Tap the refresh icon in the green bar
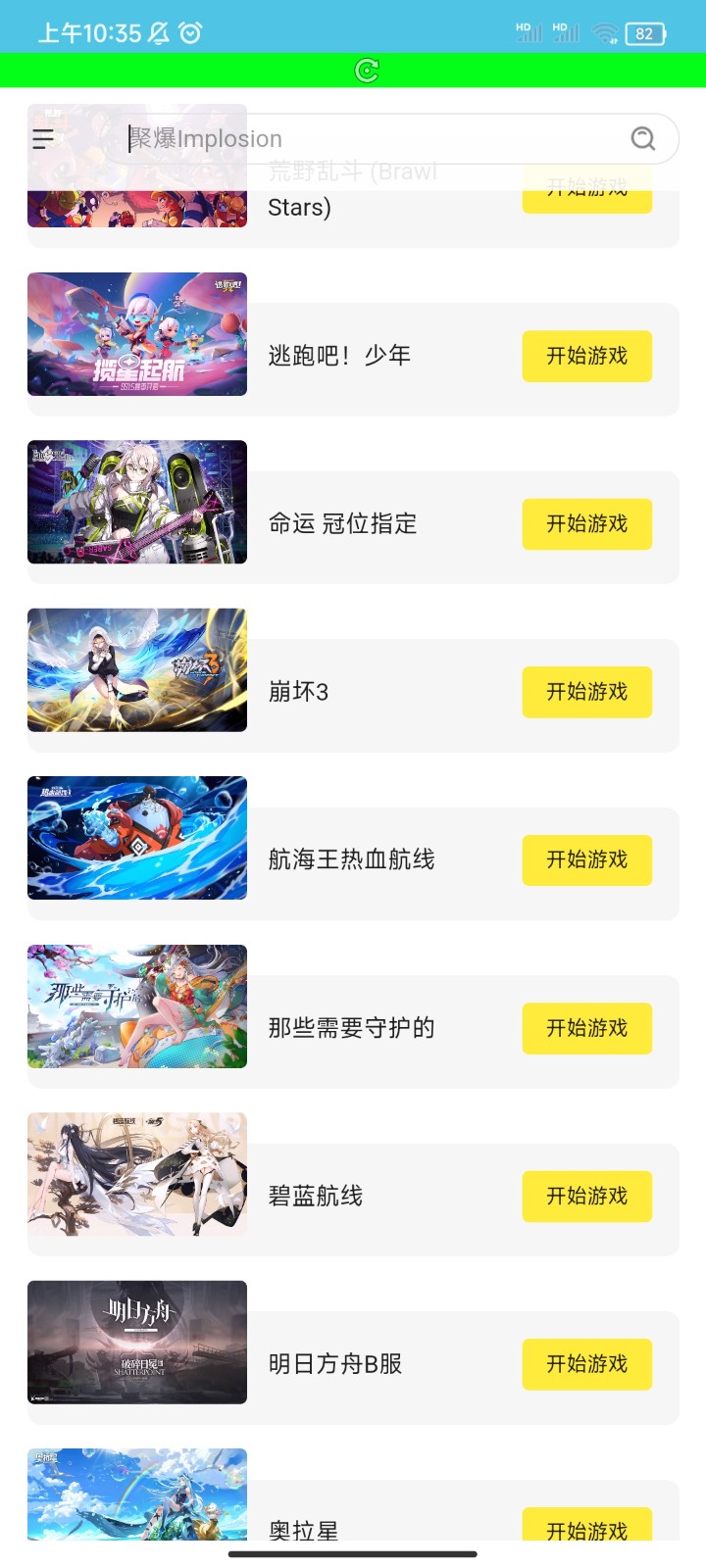This screenshot has width=706, height=1568. 367,71
